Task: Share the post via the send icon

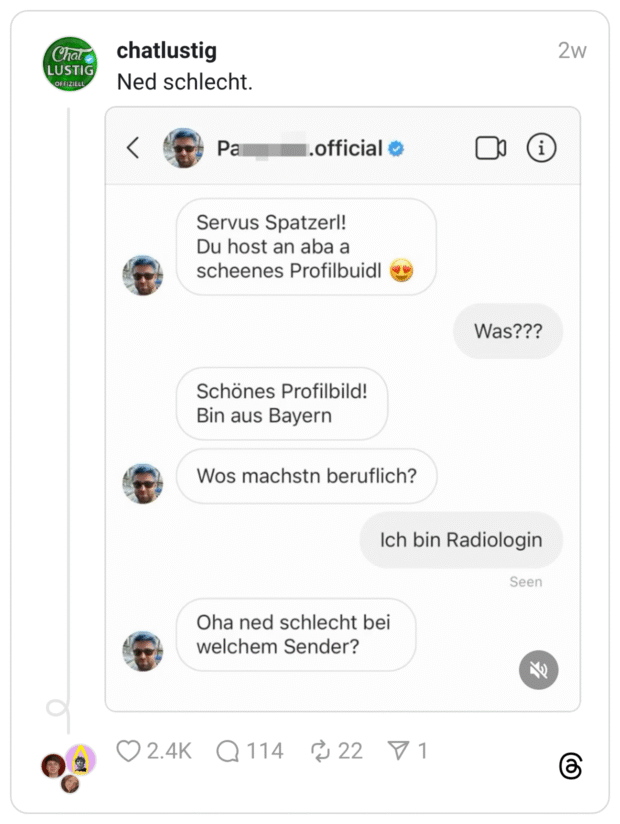Action: [x=400, y=750]
